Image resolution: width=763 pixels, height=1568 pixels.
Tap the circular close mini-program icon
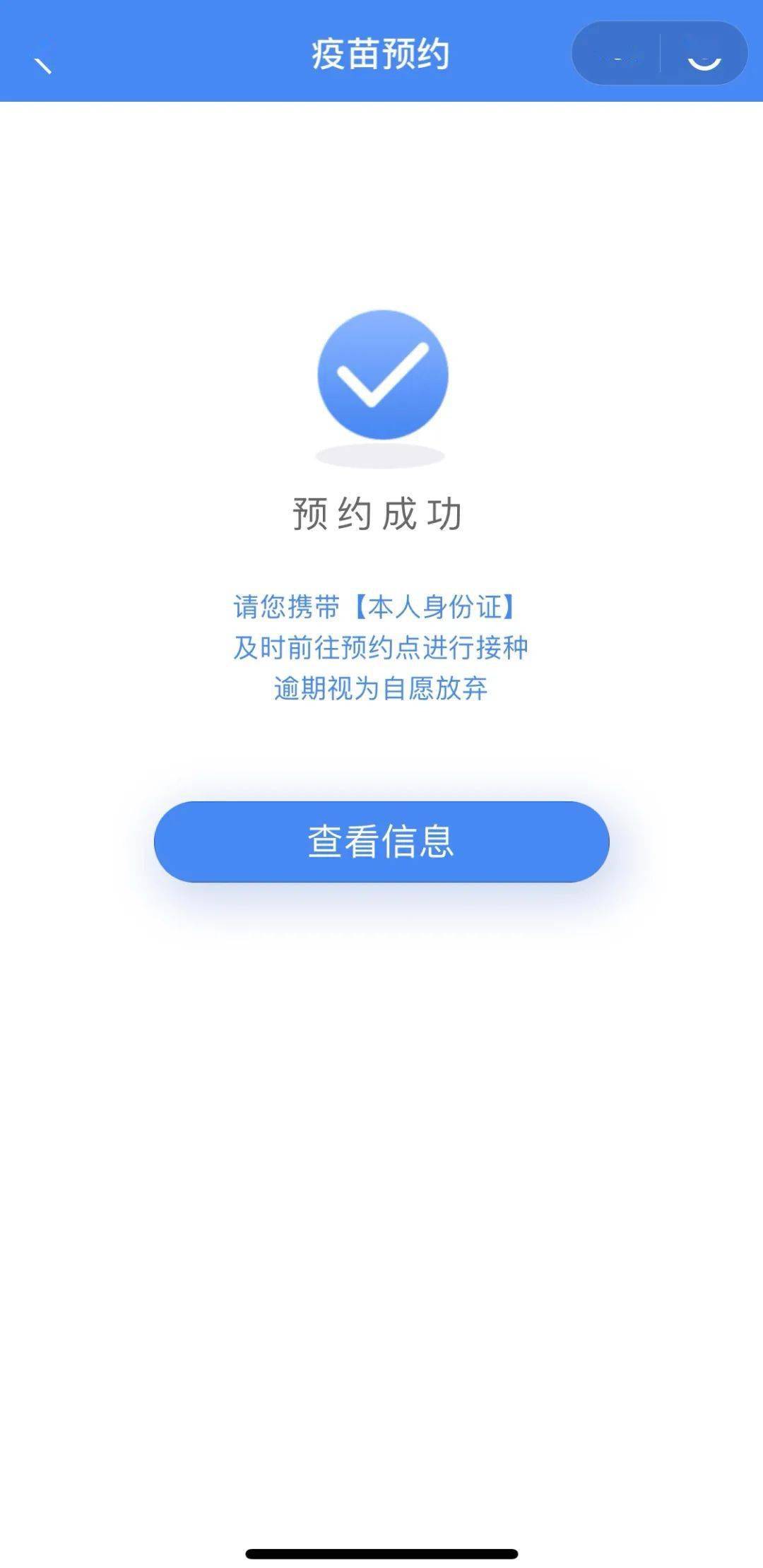[x=702, y=55]
